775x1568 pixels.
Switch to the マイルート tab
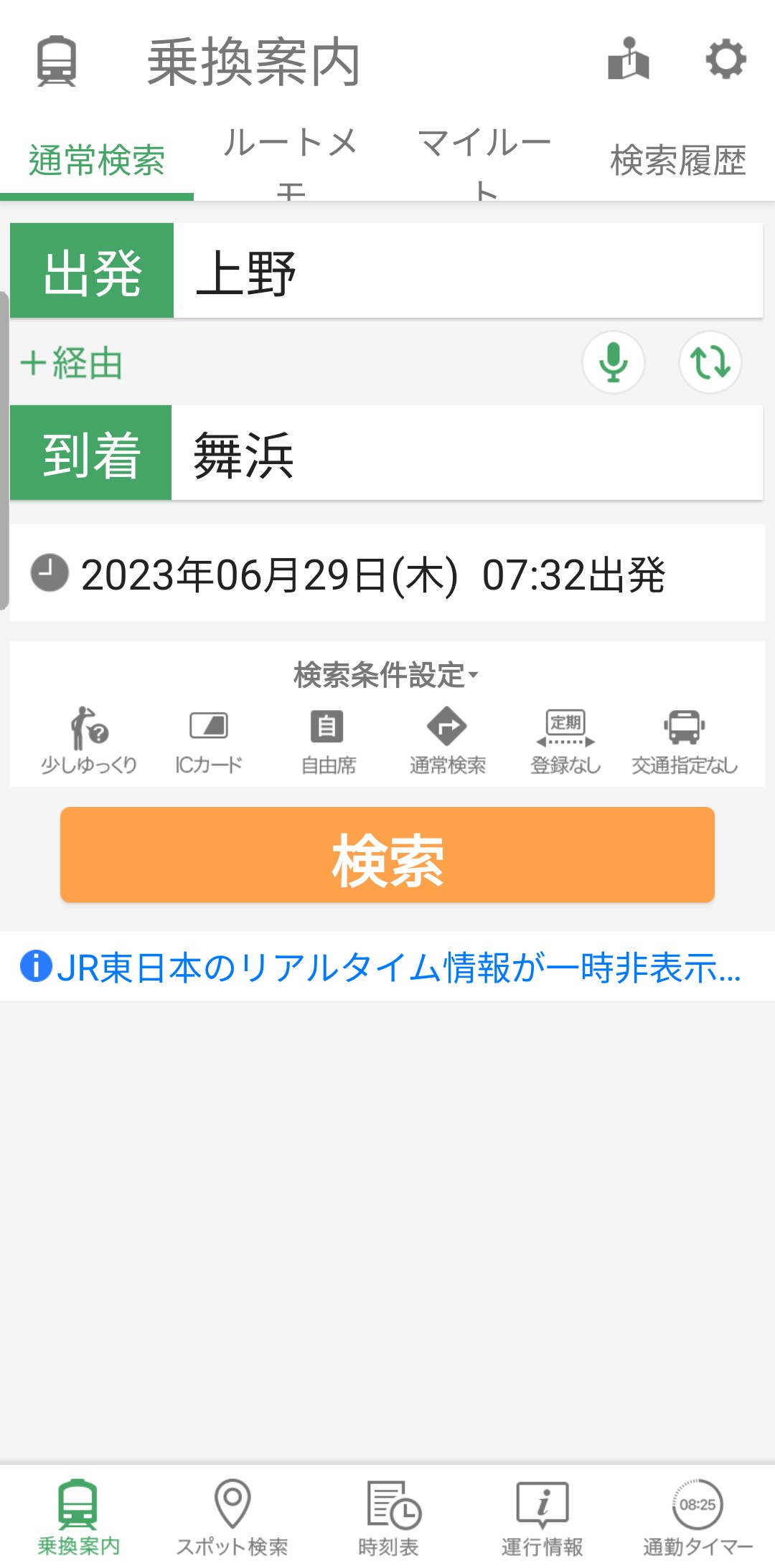(484, 161)
